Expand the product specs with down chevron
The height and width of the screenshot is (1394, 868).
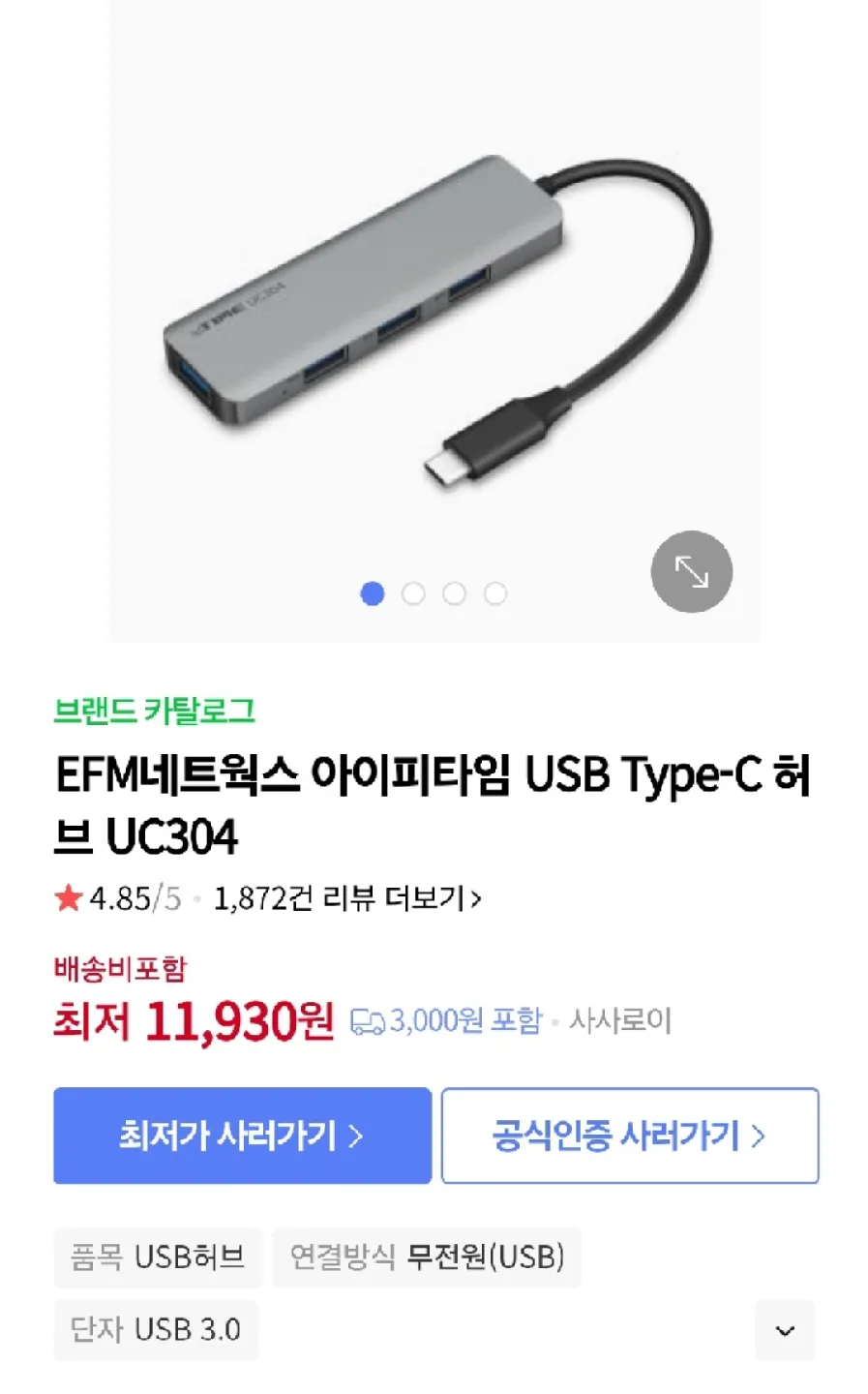pos(784,1330)
